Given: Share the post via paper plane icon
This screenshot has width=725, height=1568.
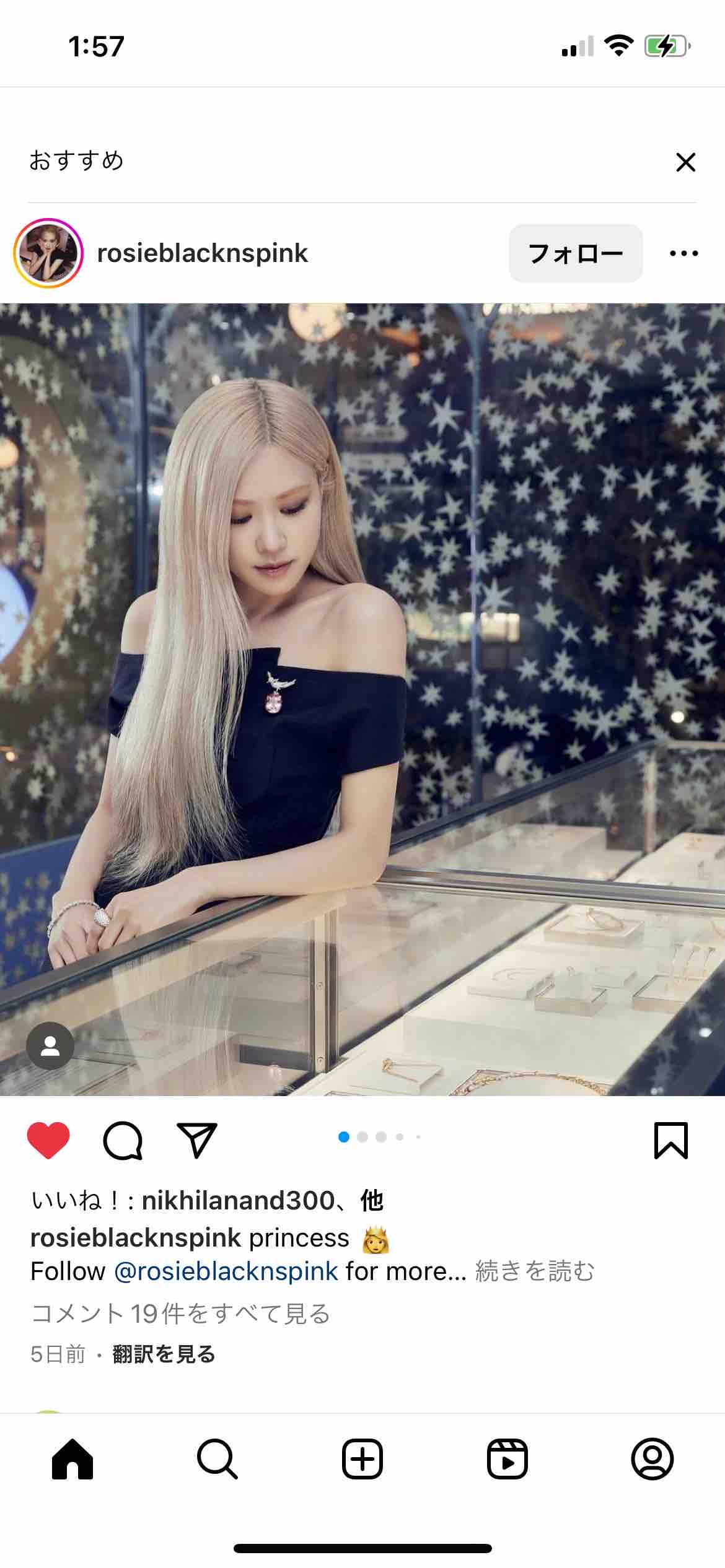Looking at the screenshot, I should coord(197,1140).
